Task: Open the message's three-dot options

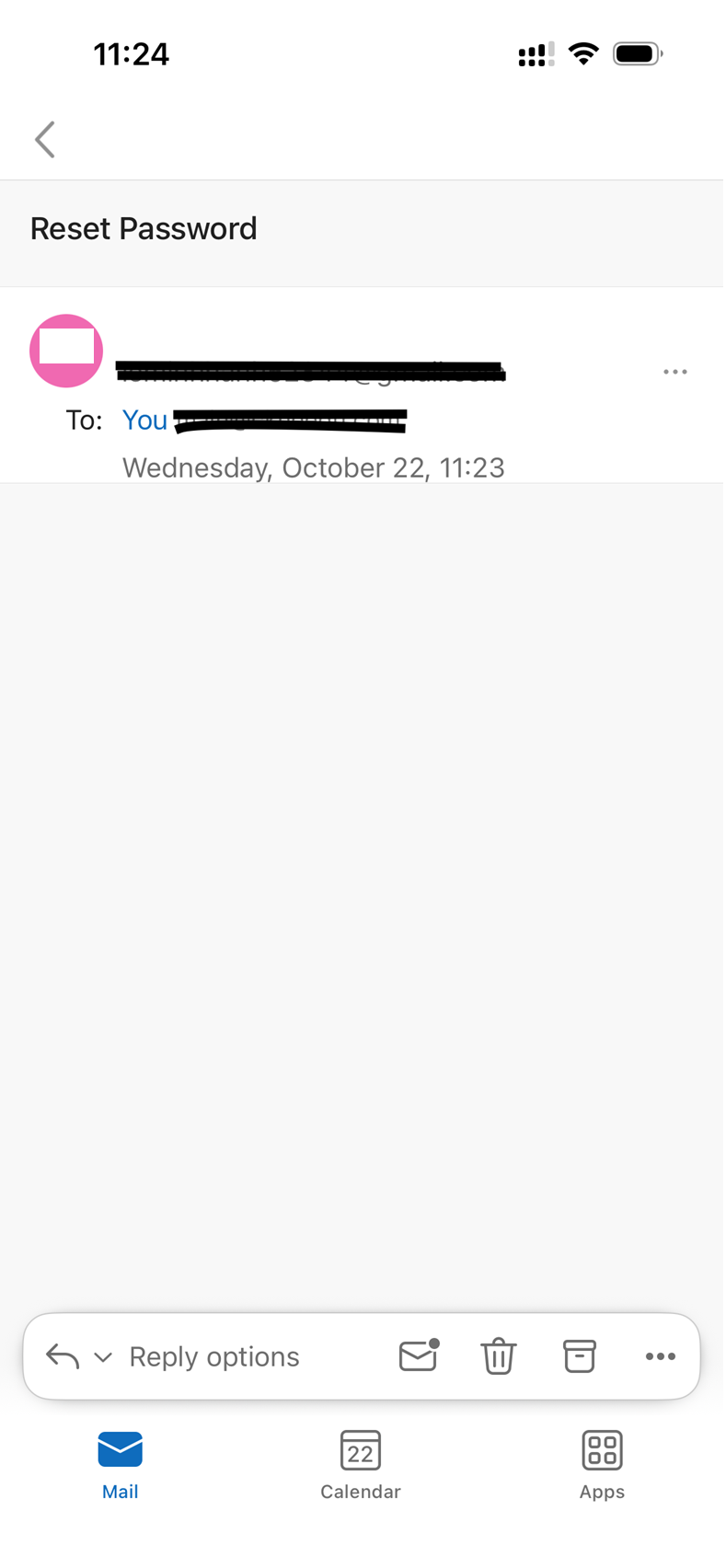Action: [x=674, y=372]
